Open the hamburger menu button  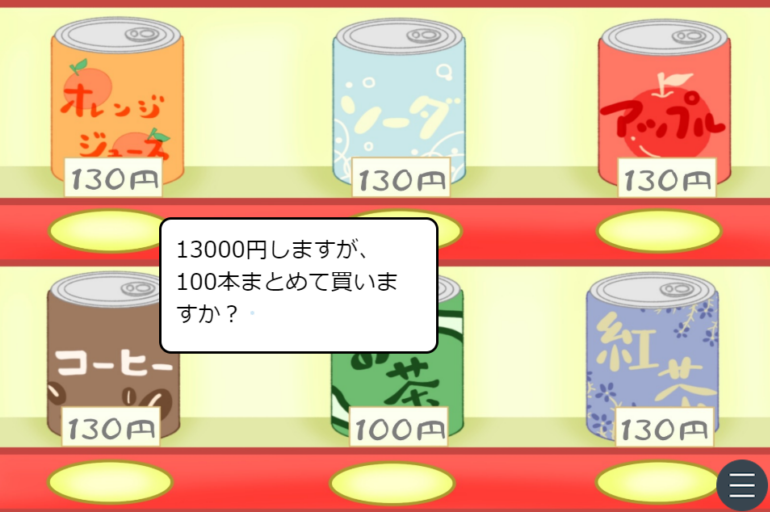[741, 485]
